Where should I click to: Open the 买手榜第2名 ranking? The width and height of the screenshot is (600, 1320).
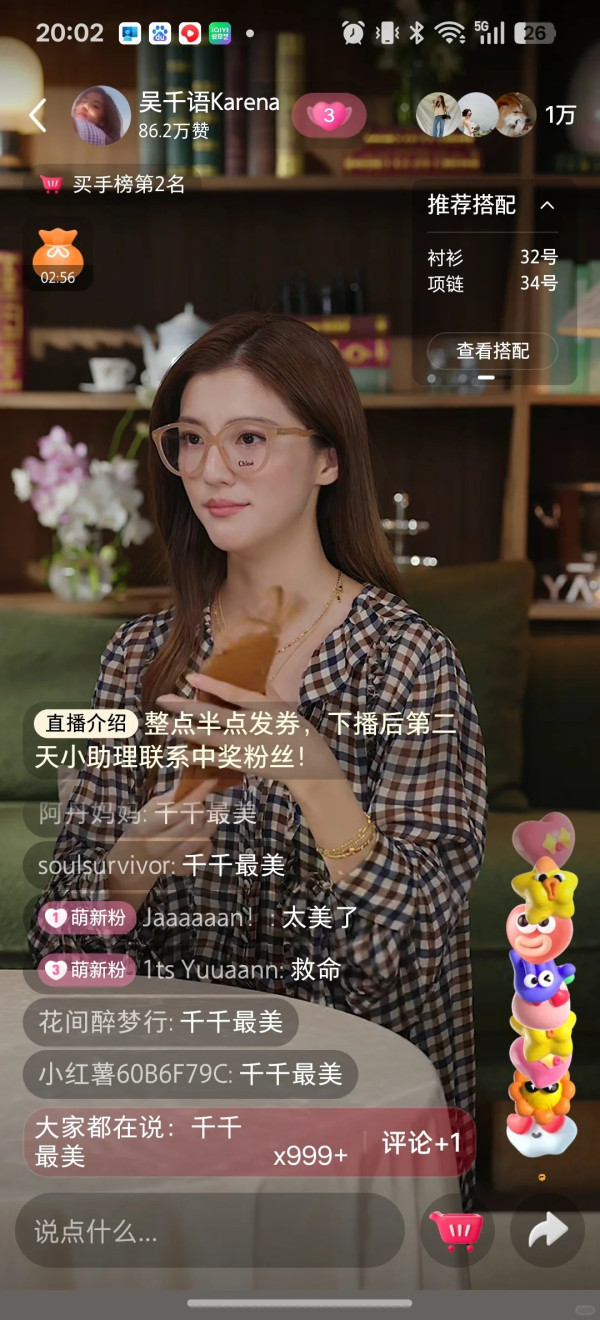tap(113, 184)
